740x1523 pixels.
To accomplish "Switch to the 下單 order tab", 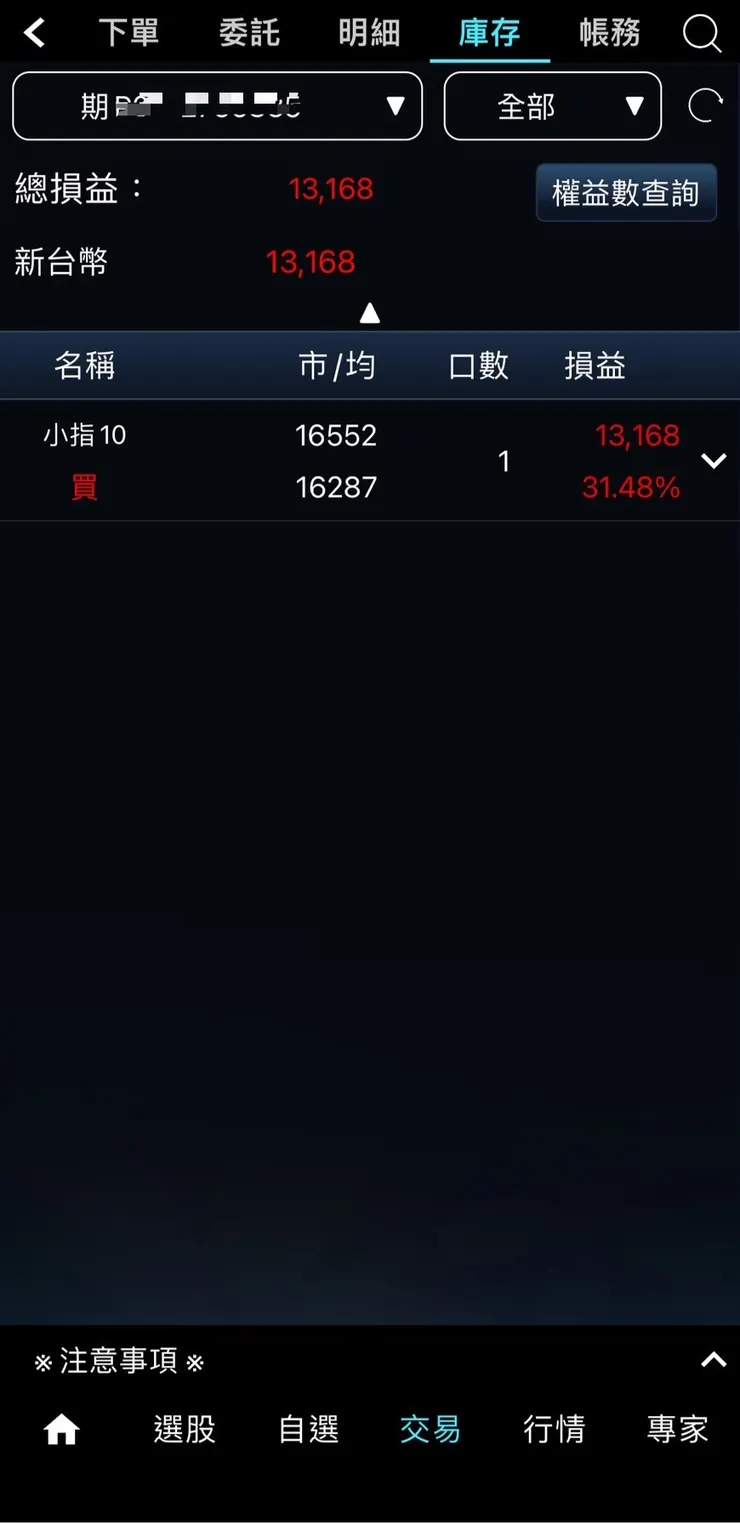I will point(129,32).
